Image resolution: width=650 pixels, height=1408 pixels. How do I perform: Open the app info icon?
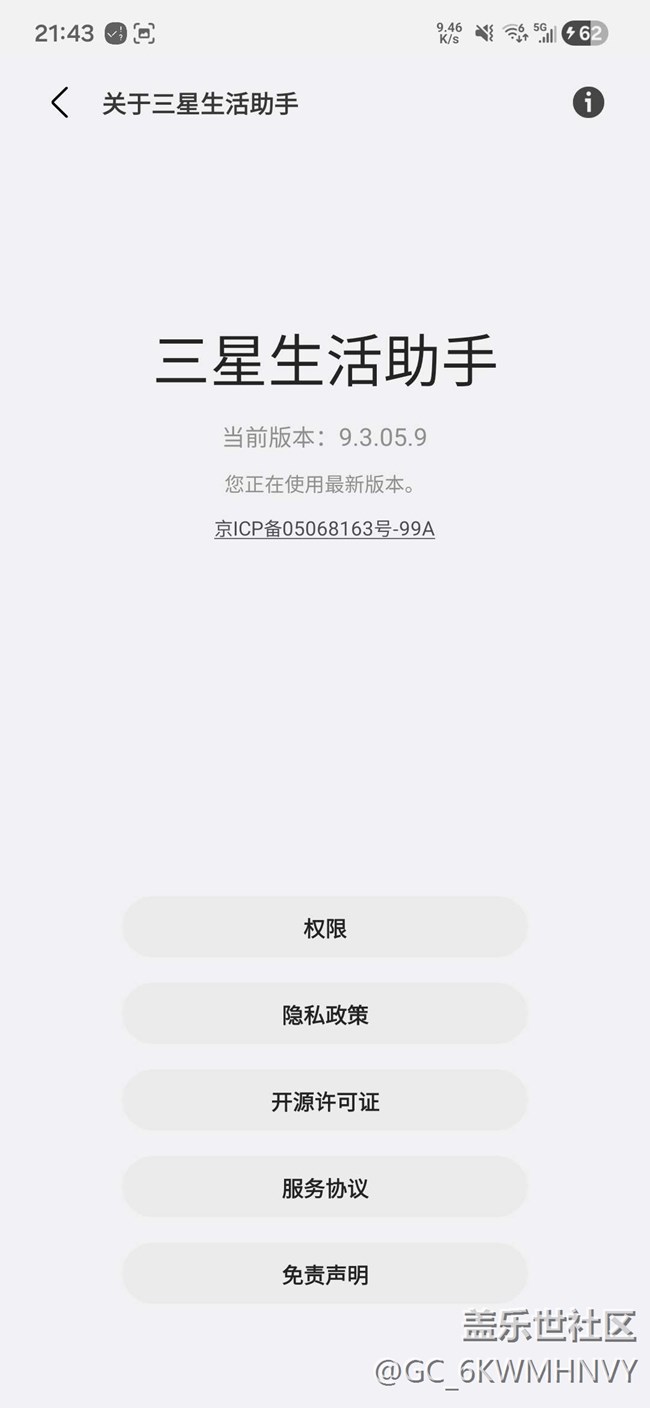tap(588, 102)
